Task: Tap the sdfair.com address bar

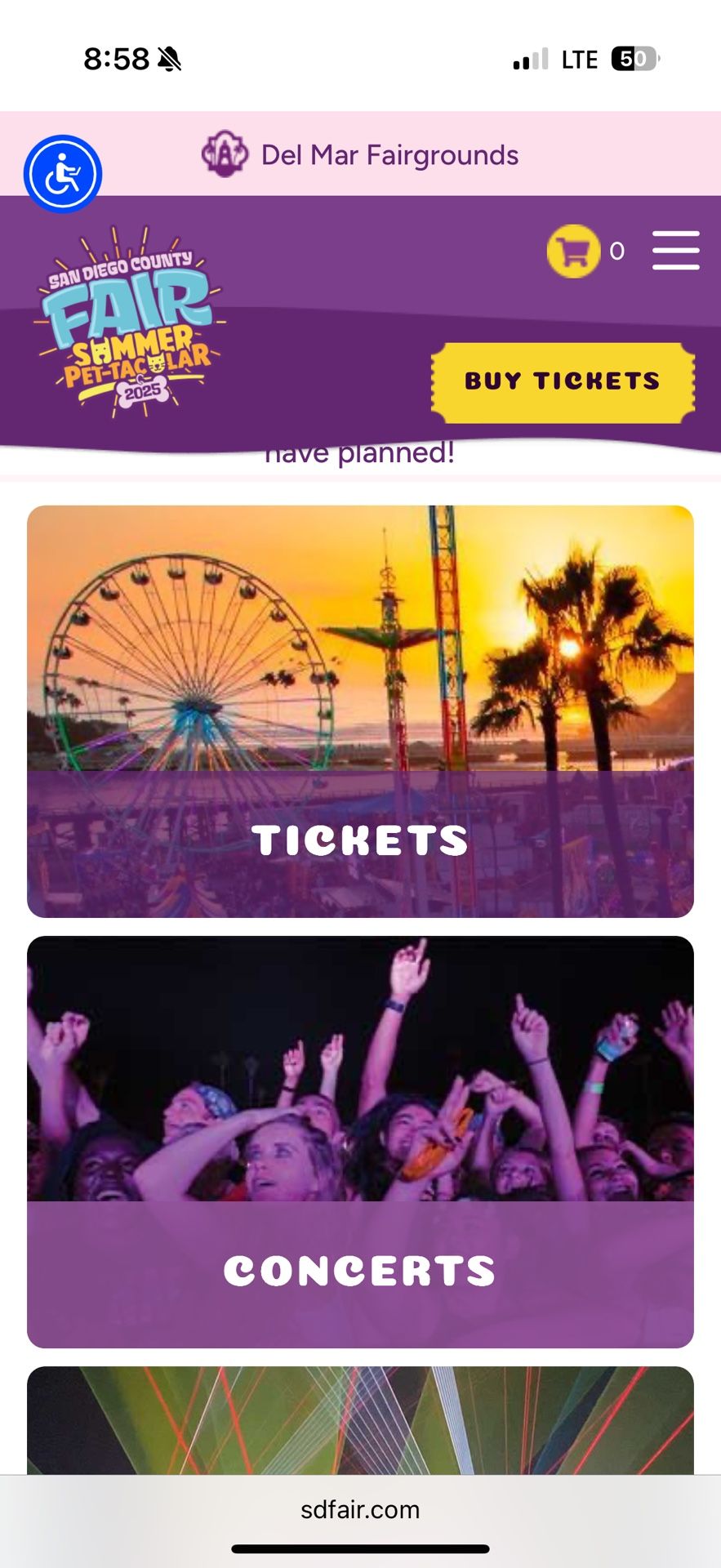Action: pos(360,1510)
